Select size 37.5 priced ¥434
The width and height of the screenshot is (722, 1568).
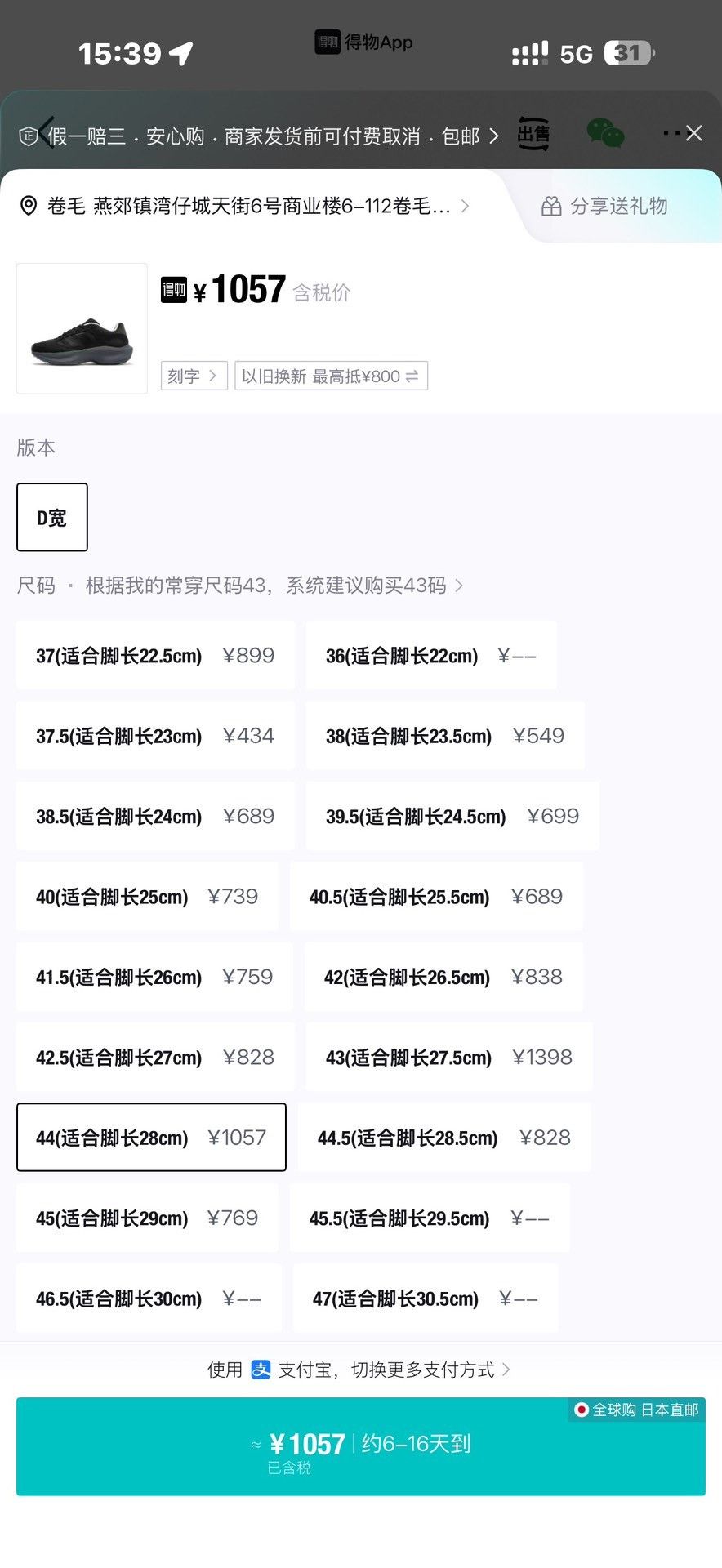click(x=155, y=736)
